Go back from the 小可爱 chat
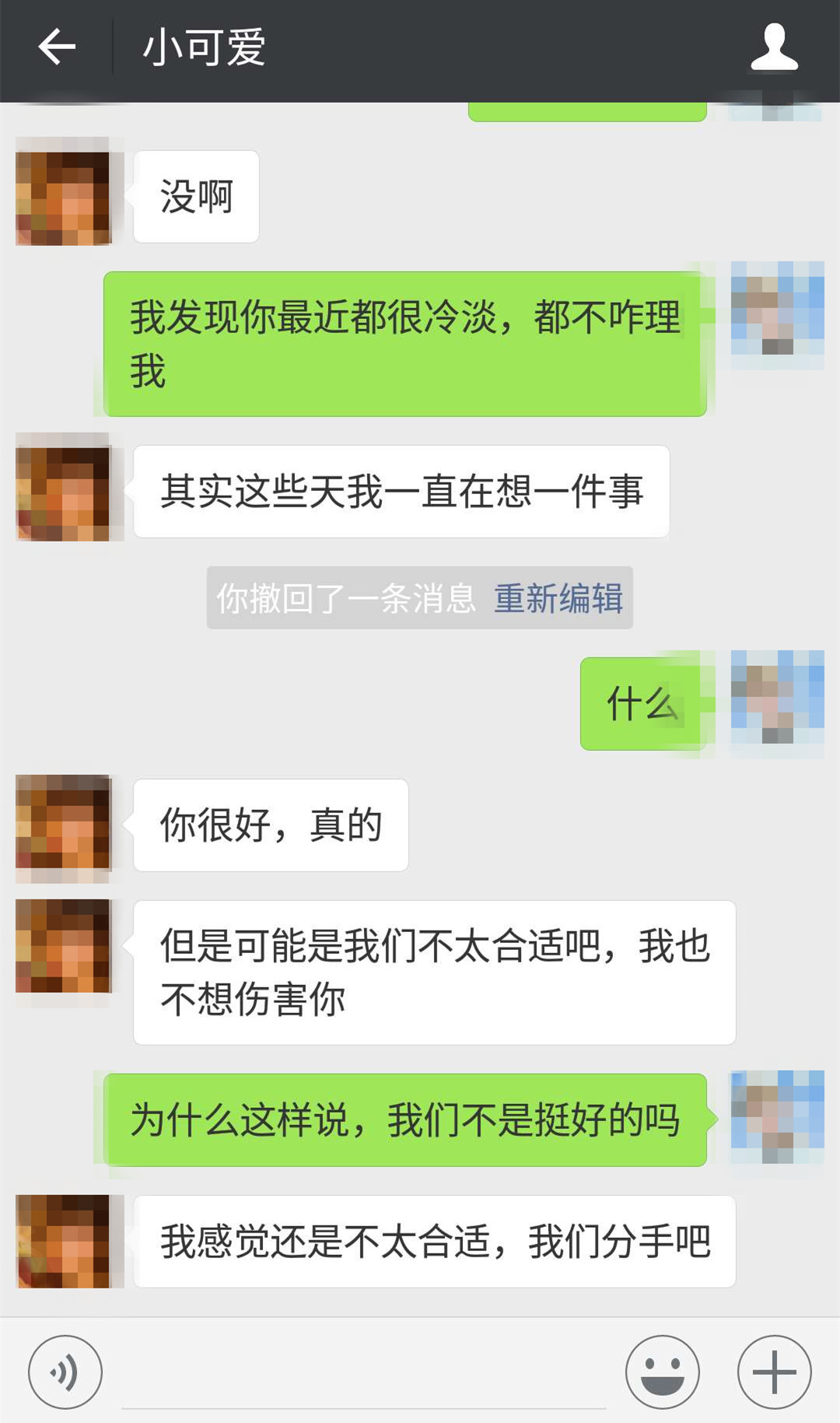Screen dimensions: 840x1423 [x=57, y=47]
